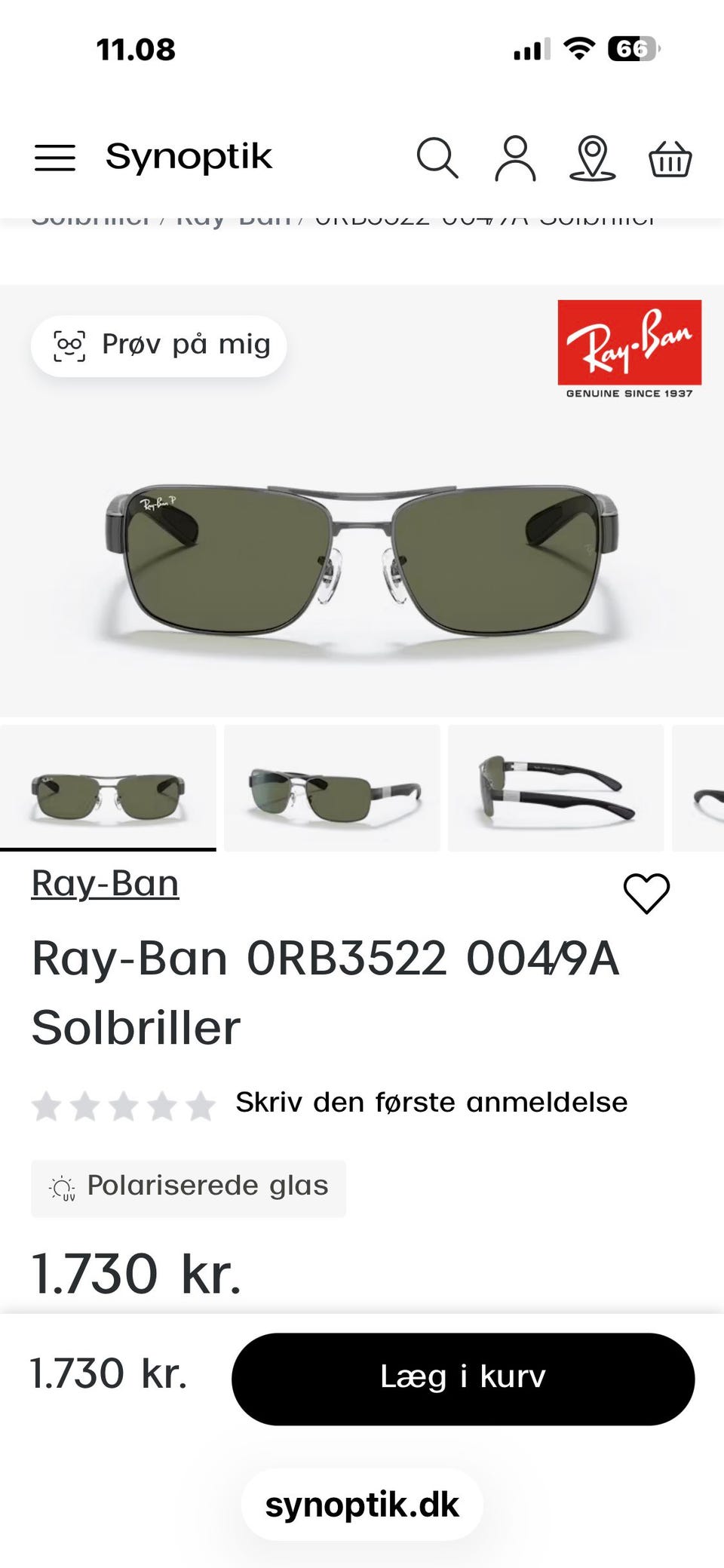Viewport: 724px width, 1568px height.
Task: Select the front view thumbnail
Action: pos(108,788)
